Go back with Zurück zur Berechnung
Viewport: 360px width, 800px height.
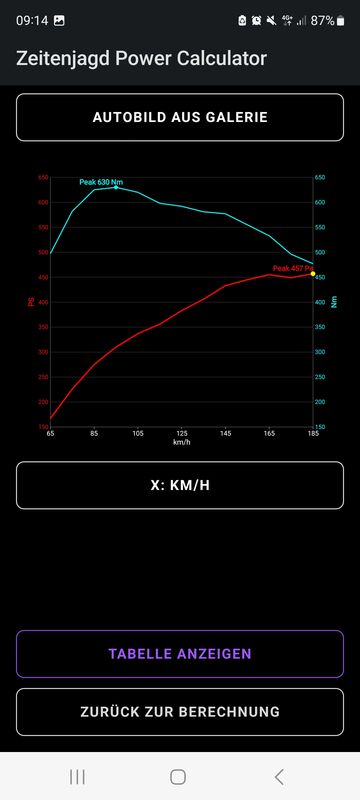(180, 712)
